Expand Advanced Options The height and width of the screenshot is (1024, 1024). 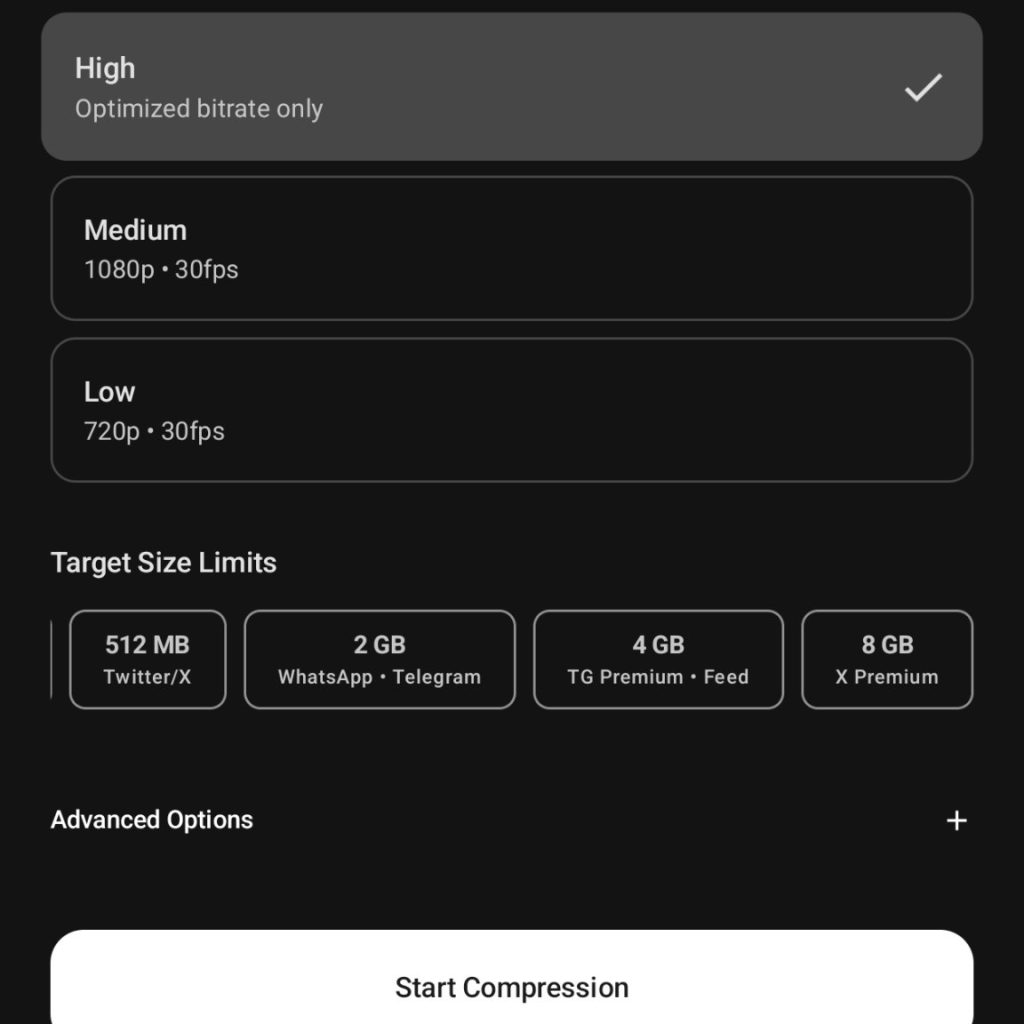pyautogui.click(x=956, y=820)
